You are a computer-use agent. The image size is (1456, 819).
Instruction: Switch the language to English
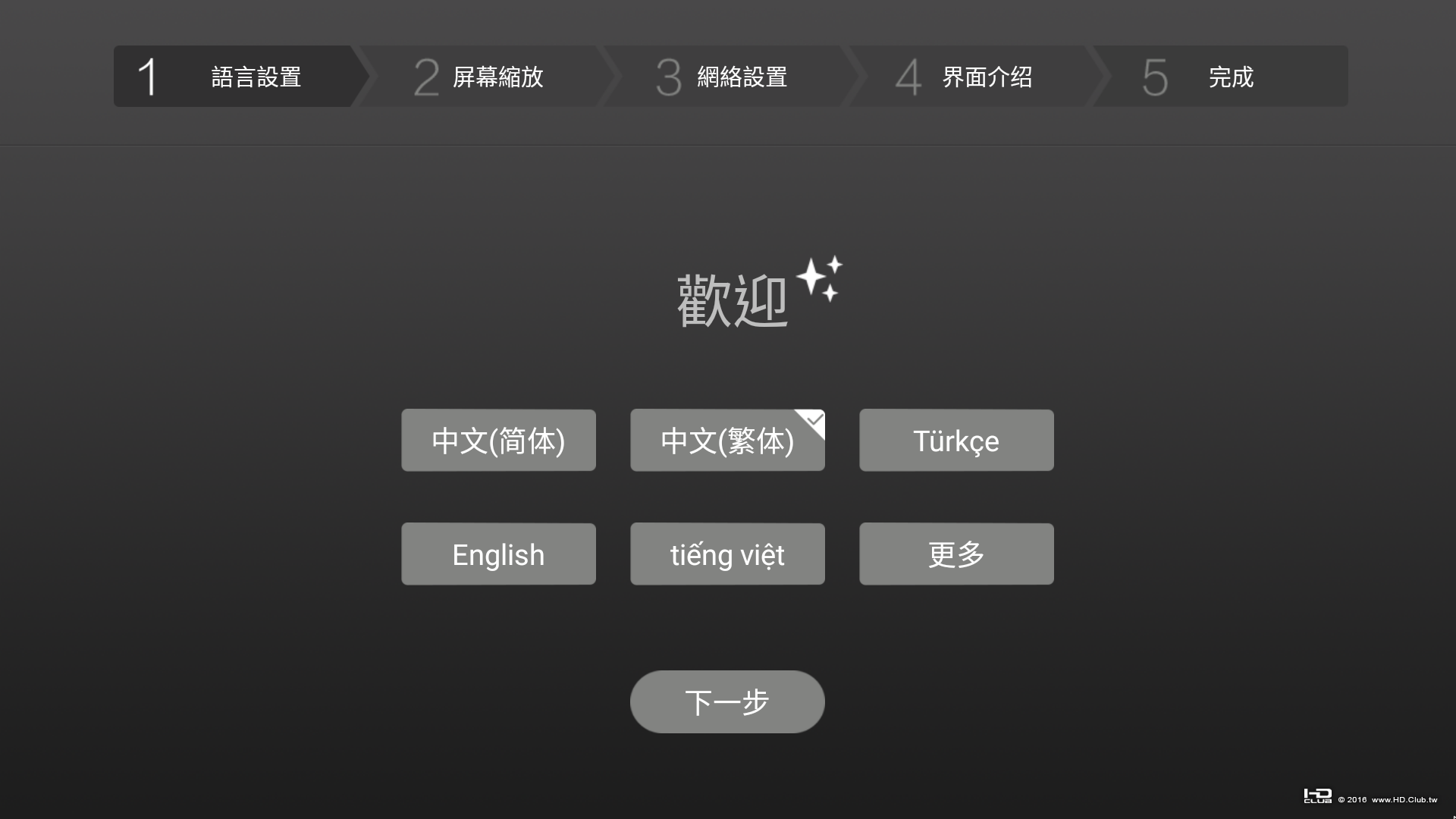(x=498, y=554)
